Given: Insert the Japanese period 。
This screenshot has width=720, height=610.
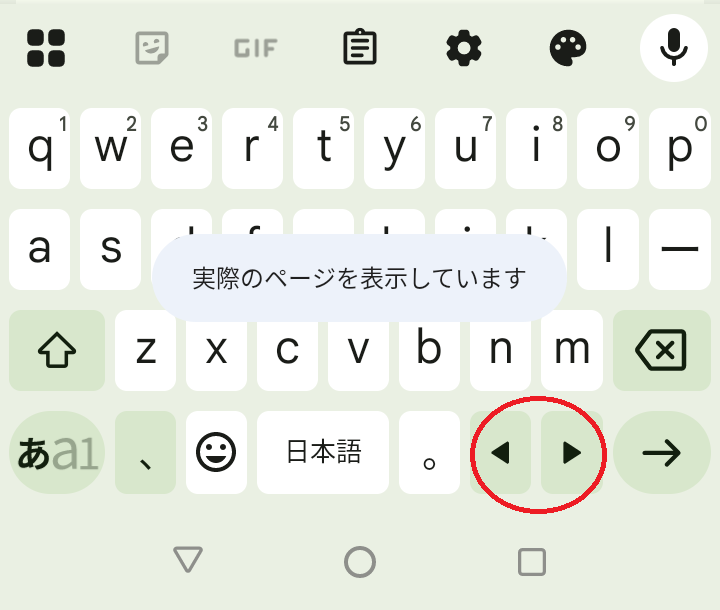Looking at the screenshot, I should [x=430, y=453].
